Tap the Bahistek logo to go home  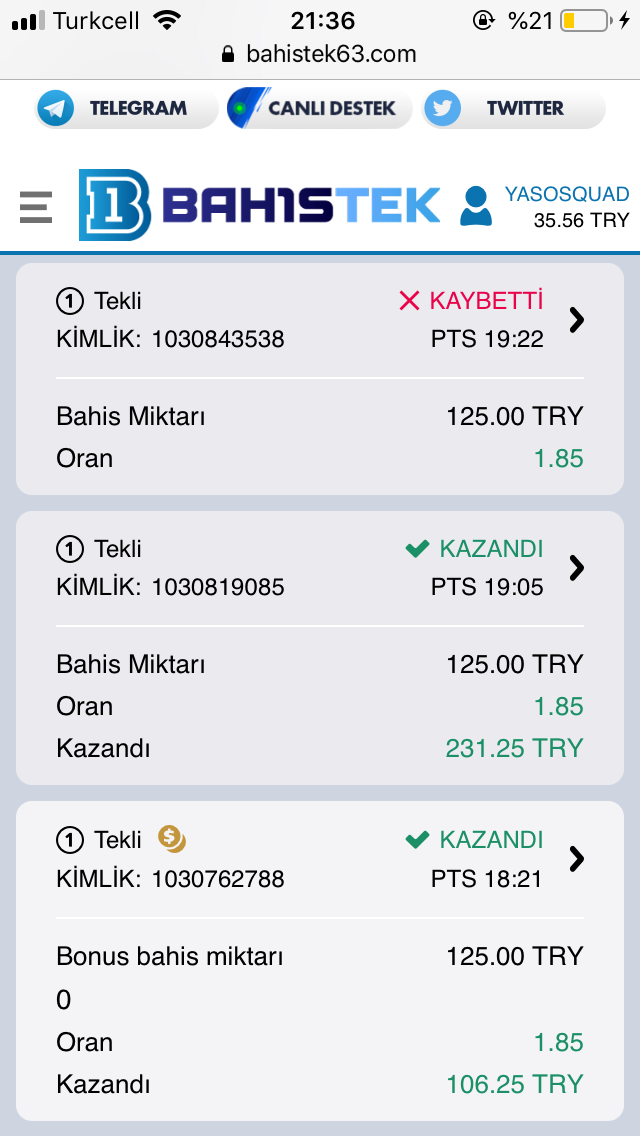pyautogui.click(x=259, y=205)
